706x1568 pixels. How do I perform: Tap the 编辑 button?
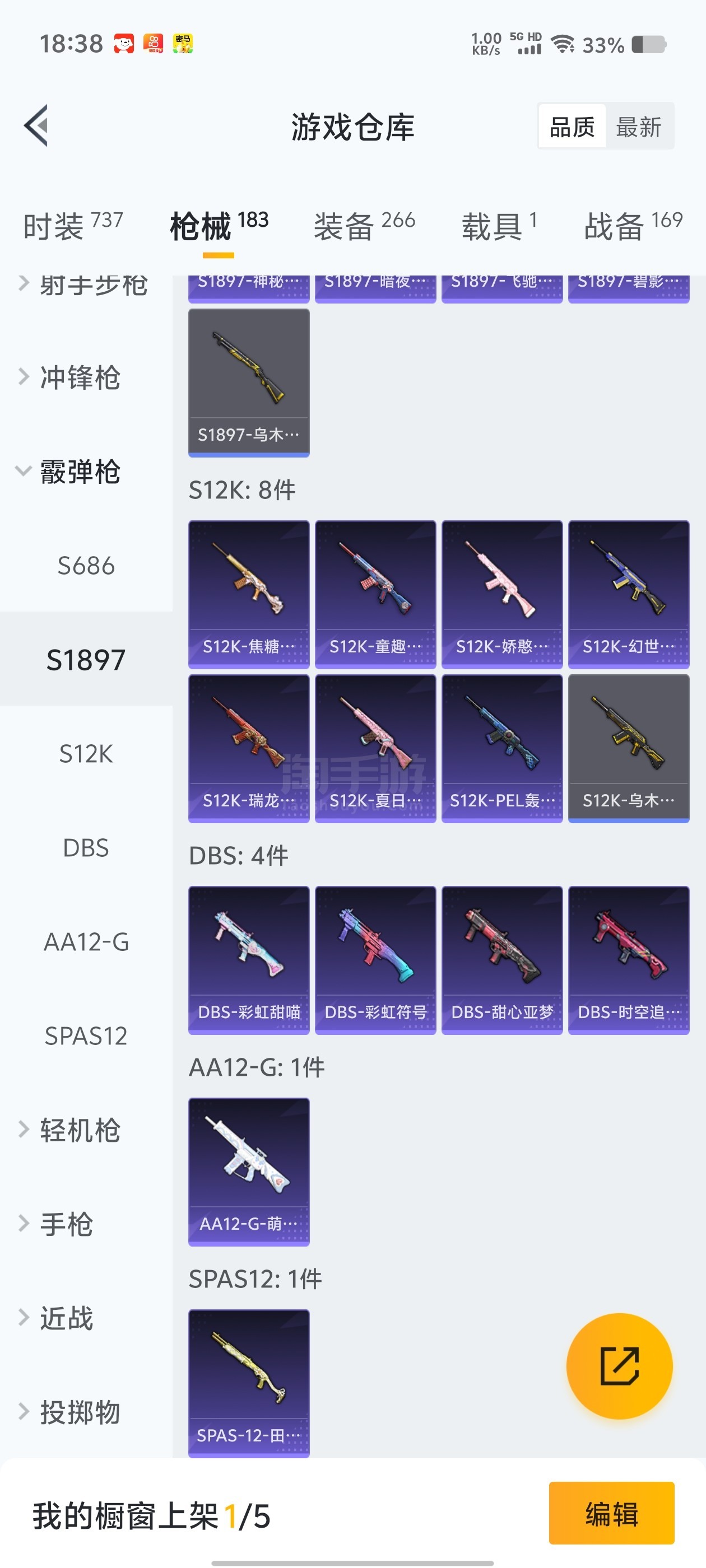pos(611,1513)
